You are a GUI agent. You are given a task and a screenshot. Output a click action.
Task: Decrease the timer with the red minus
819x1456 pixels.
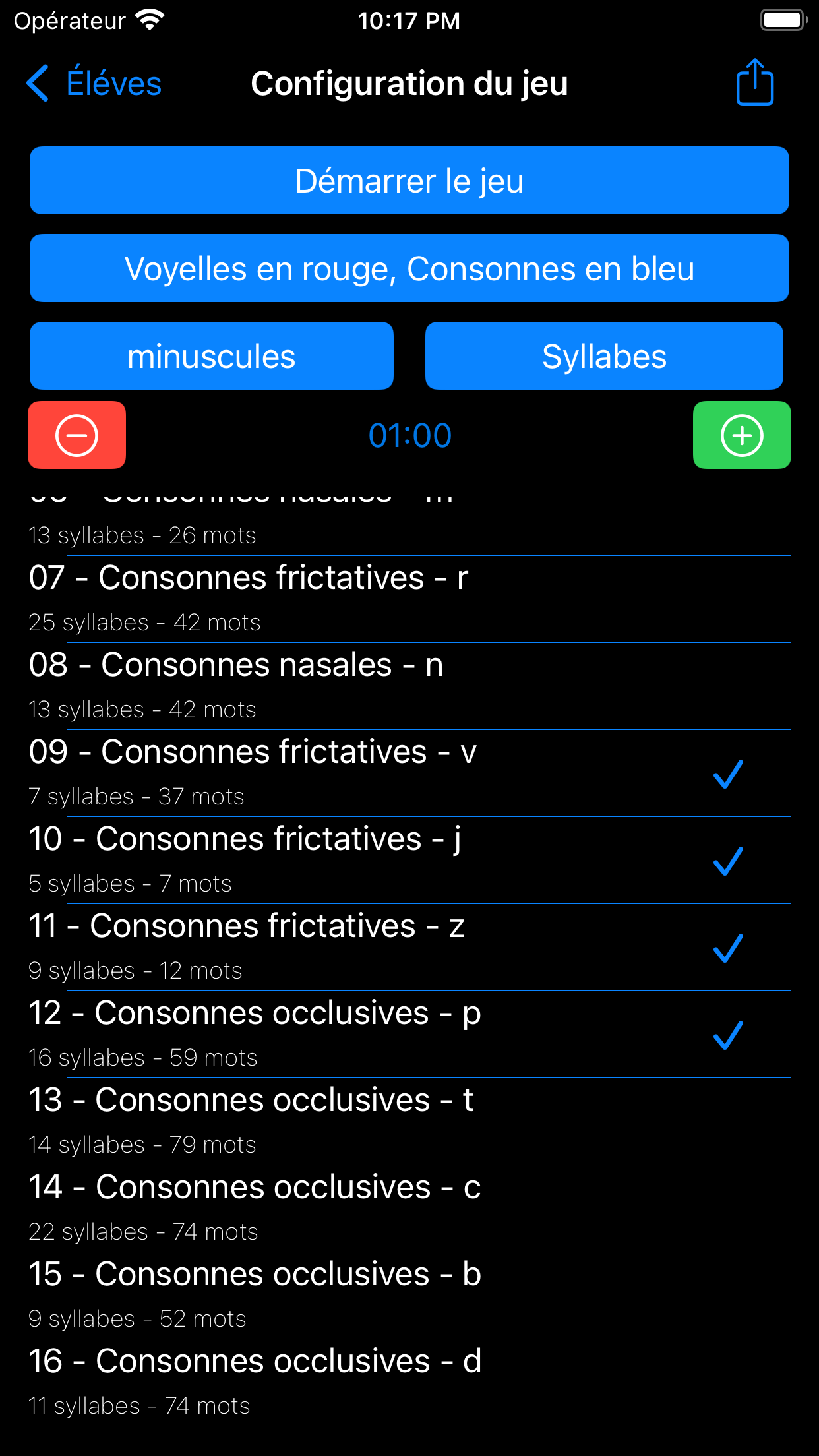tap(76, 435)
